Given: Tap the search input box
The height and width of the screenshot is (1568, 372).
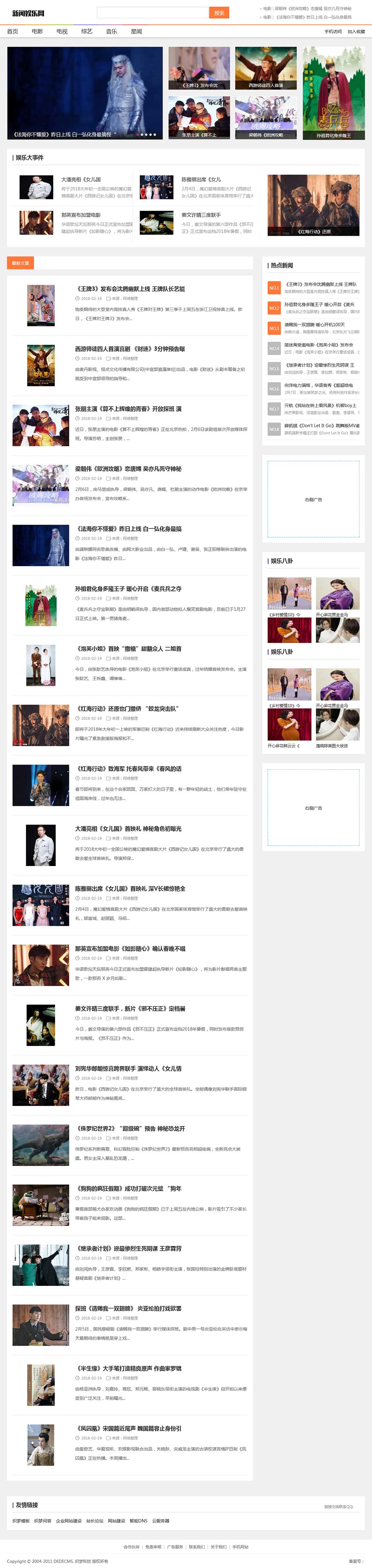Looking at the screenshot, I should [x=152, y=13].
